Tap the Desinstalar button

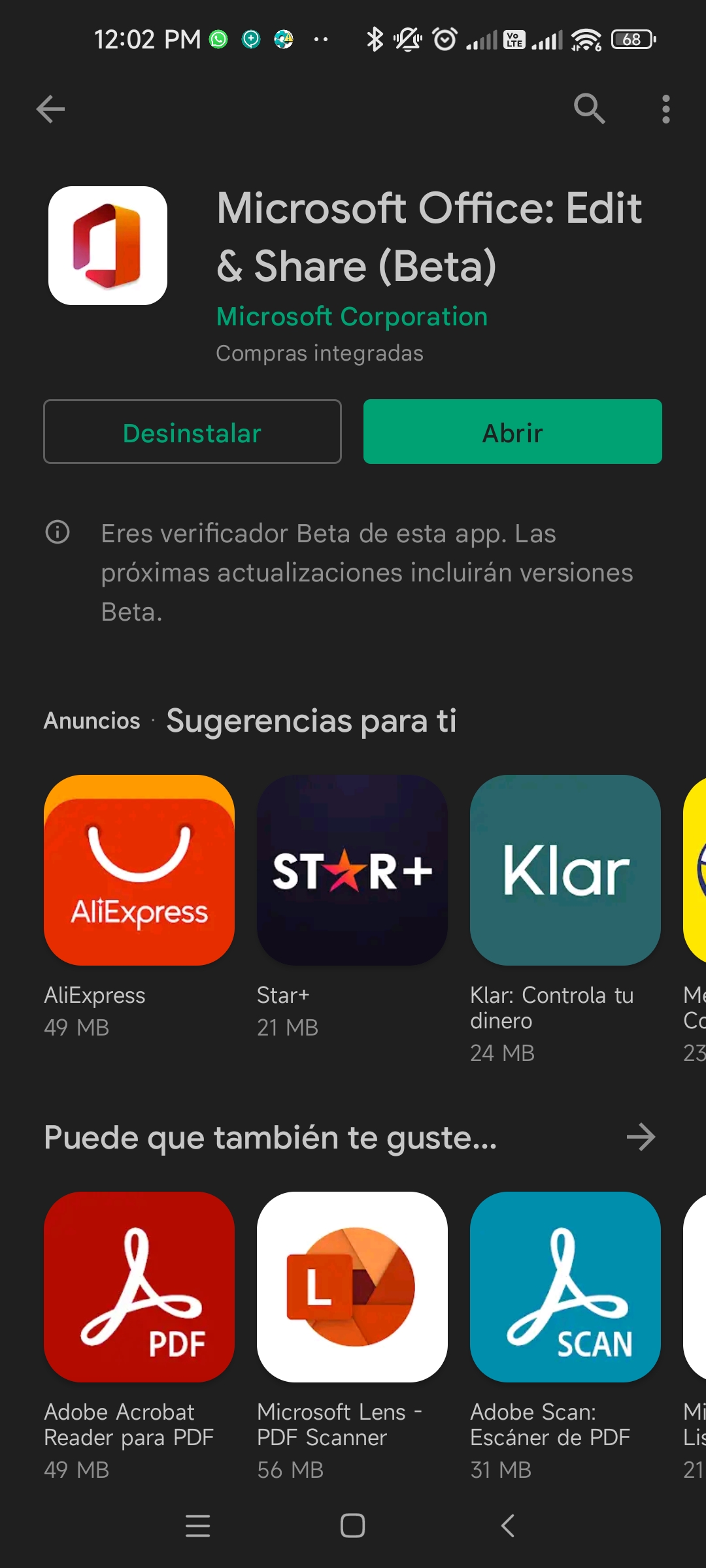coord(192,431)
